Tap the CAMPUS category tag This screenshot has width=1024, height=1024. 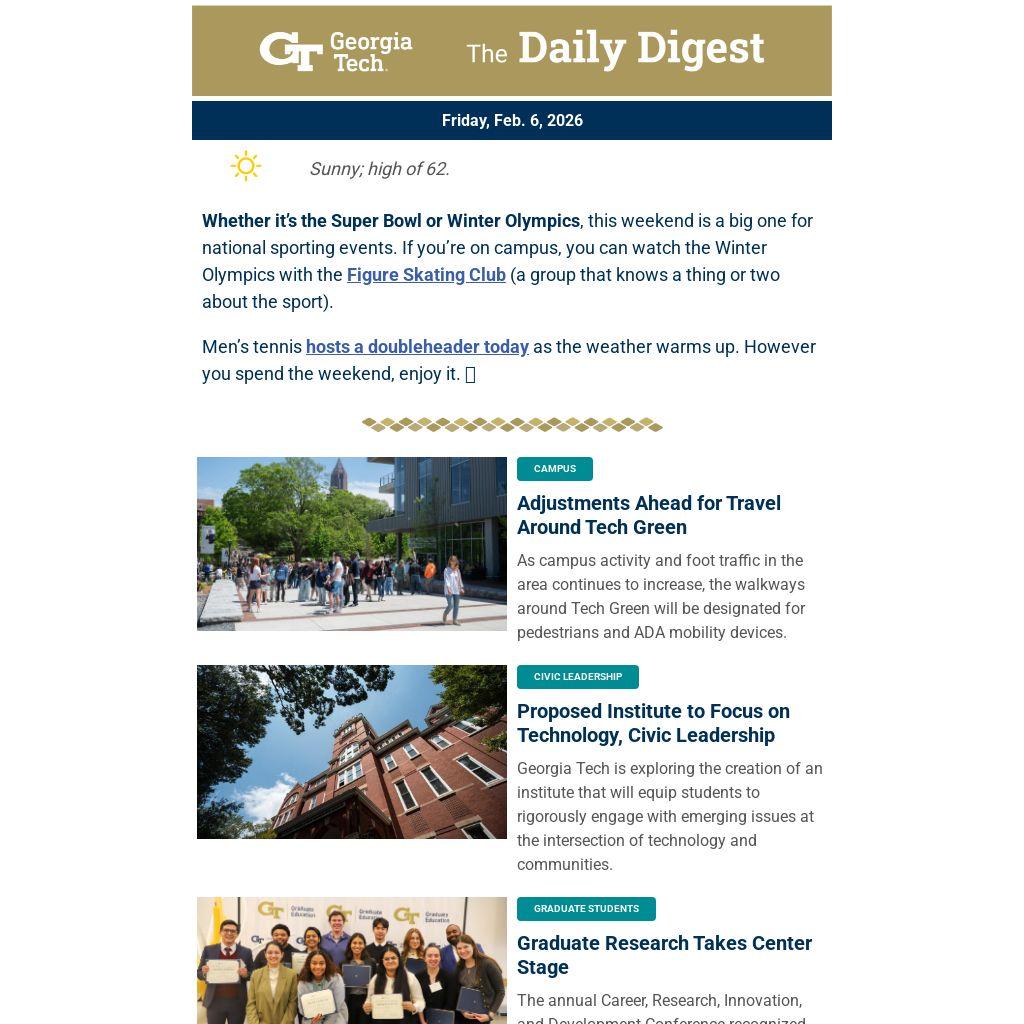point(554,469)
